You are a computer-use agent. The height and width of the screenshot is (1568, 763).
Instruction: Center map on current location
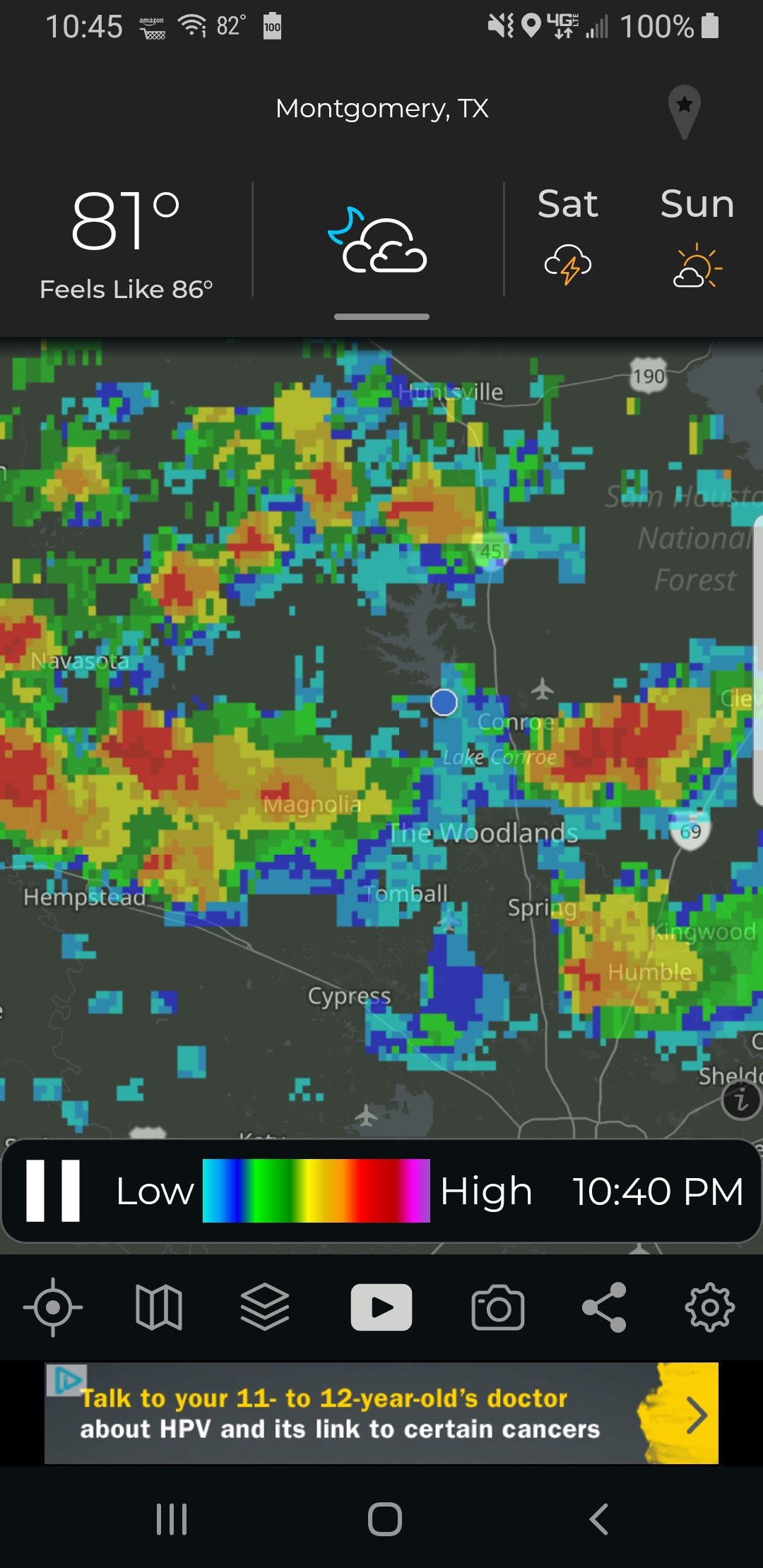pyautogui.click(x=53, y=1307)
